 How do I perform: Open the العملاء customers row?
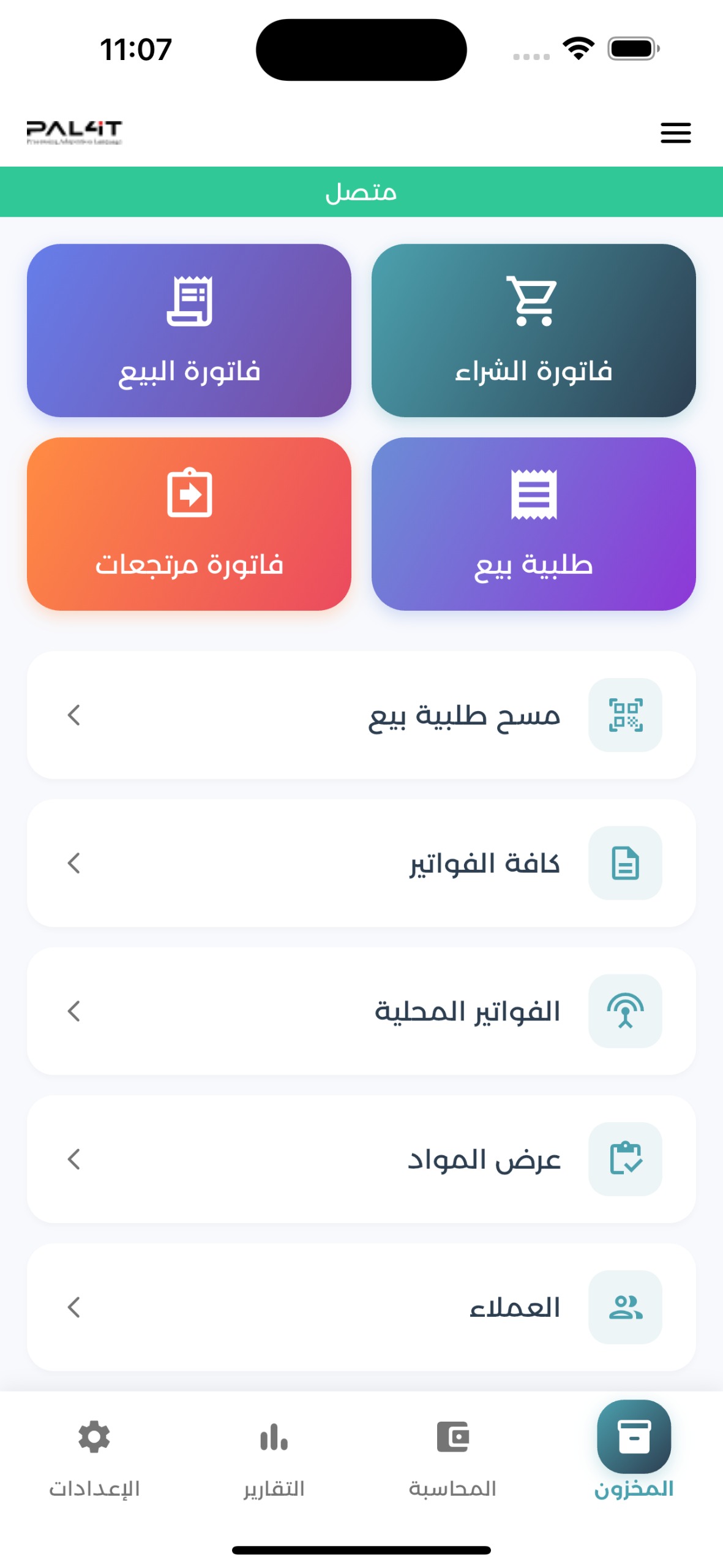pos(361,1307)
